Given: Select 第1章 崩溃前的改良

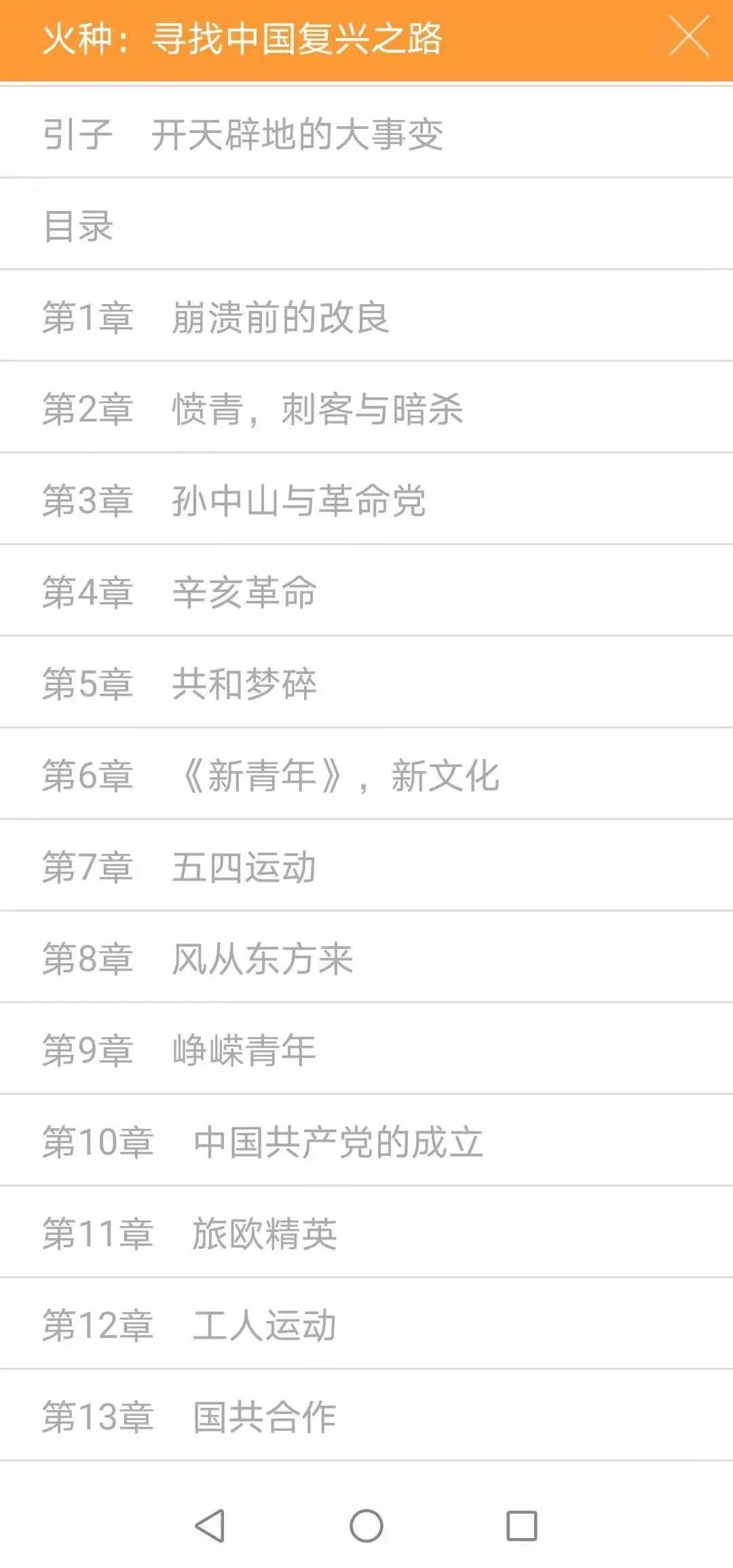Looking at the screenshot, I should (x=217, y=316).
